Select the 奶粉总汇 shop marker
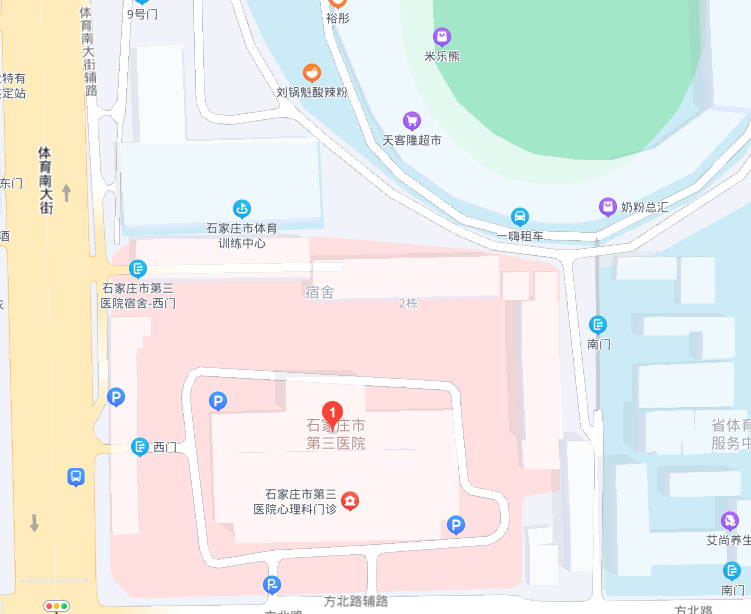 [607, 207]
